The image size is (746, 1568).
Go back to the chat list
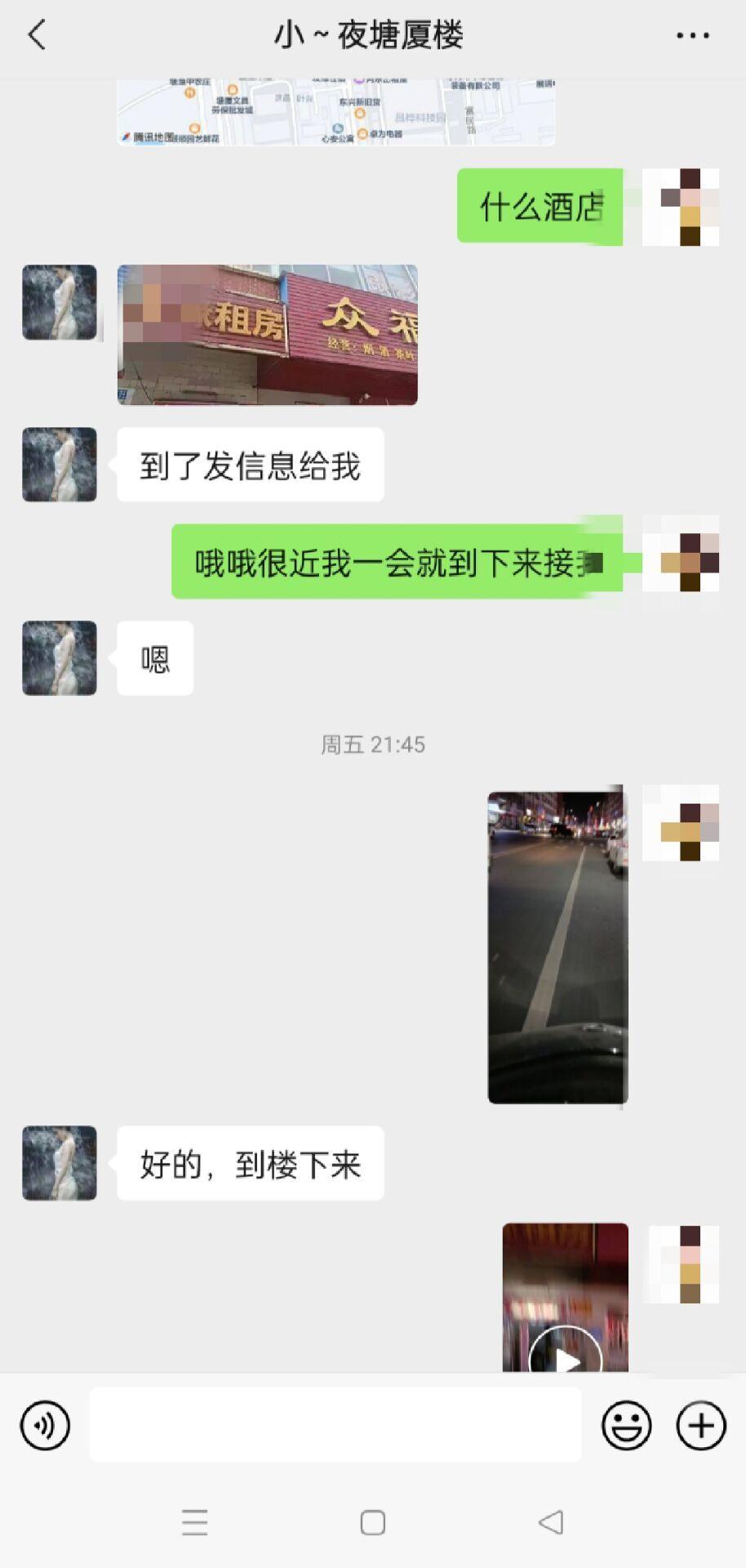point(37,35)
